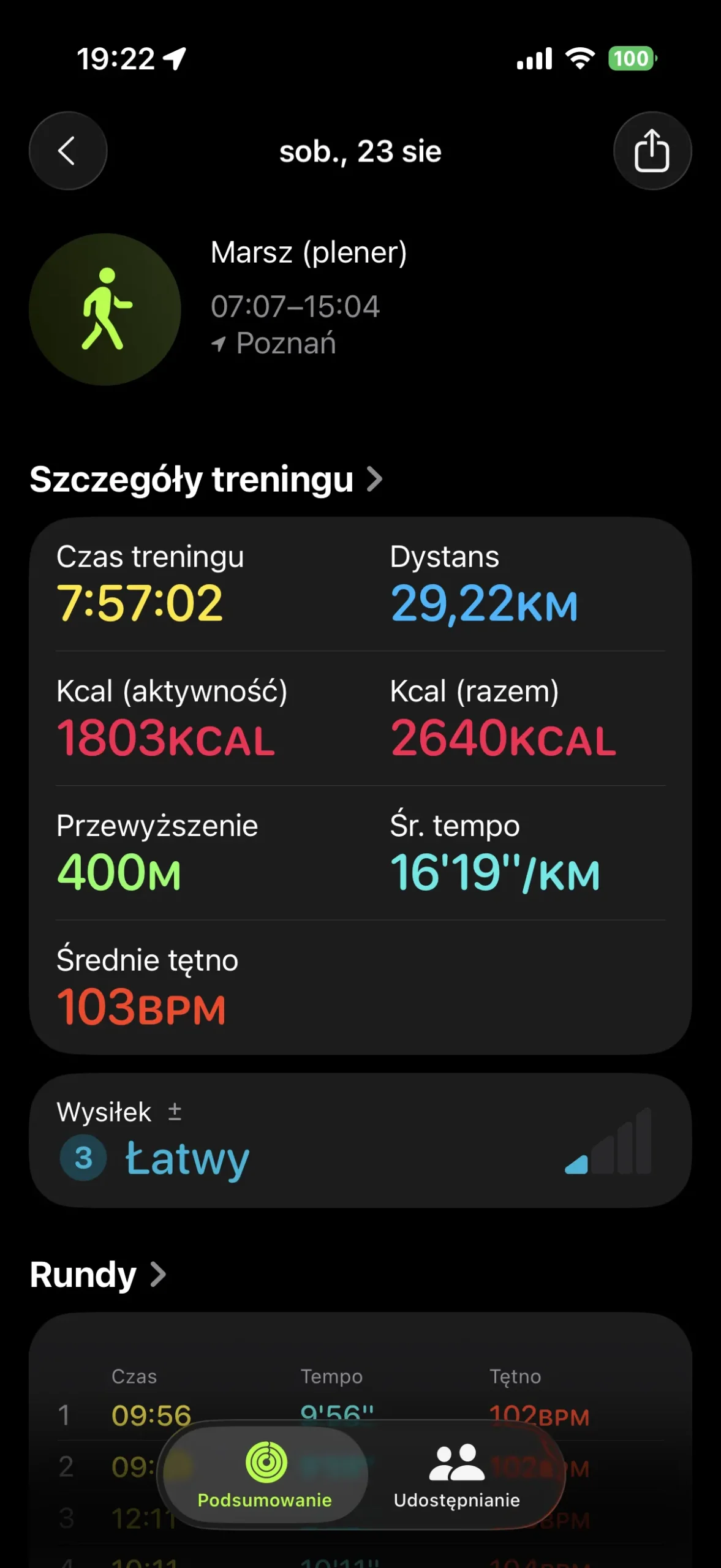Go back using the top-left arrow
The height and width of the screenshot is (1568, 721).
click(68, 151)
